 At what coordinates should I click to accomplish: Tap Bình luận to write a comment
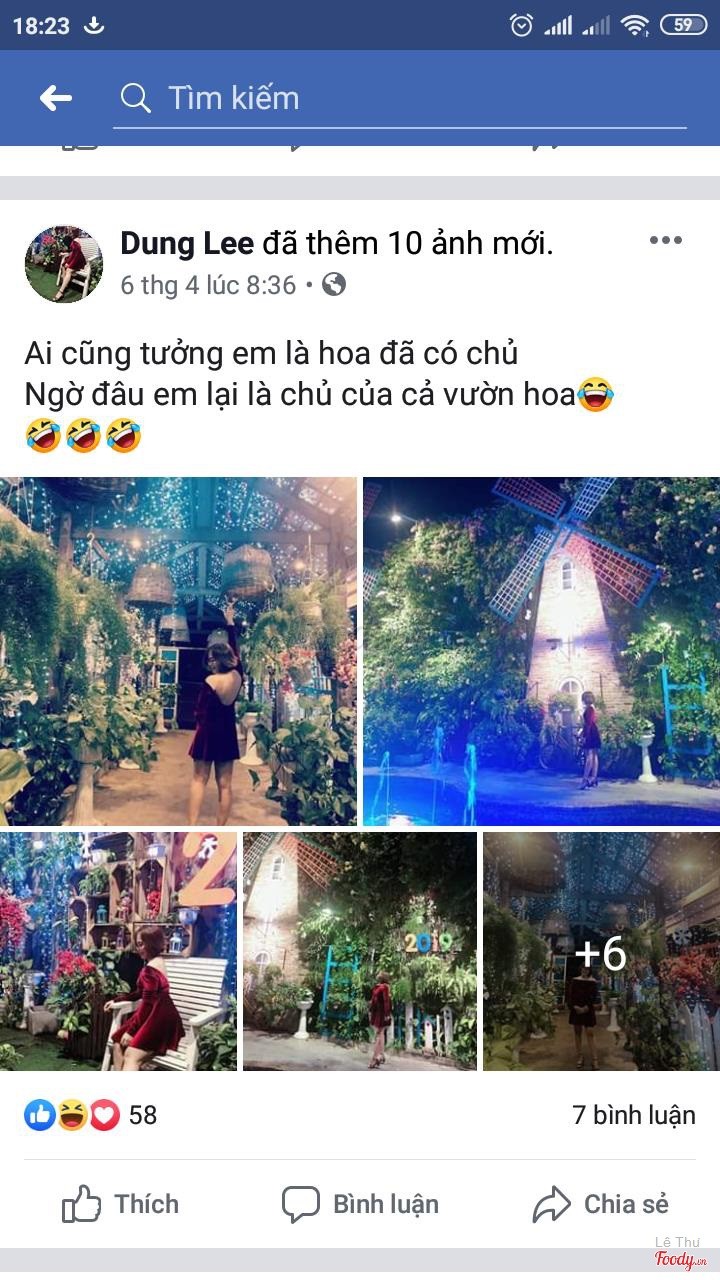360,1204
